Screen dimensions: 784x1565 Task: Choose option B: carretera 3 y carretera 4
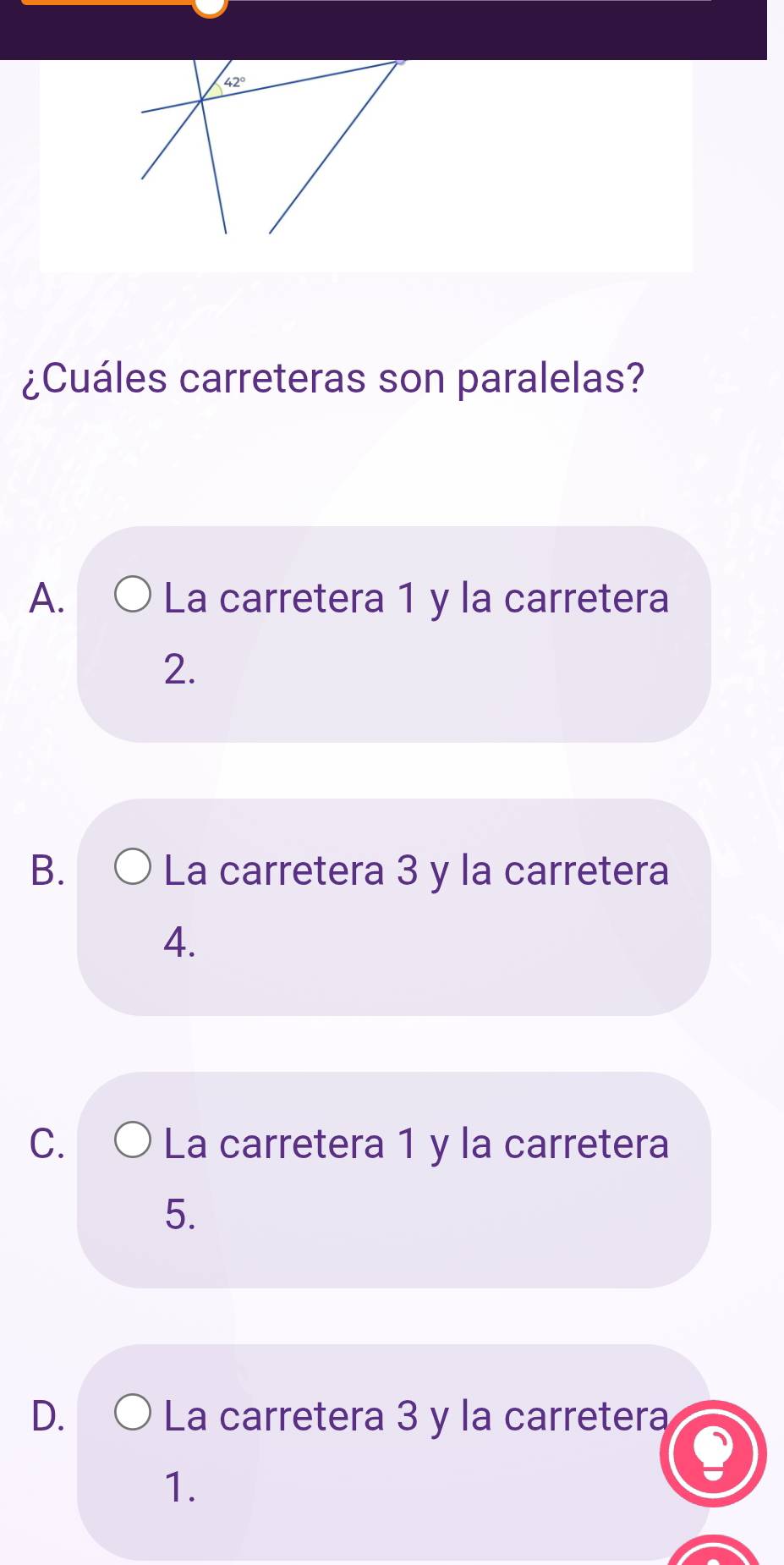[x=134, y=868]
